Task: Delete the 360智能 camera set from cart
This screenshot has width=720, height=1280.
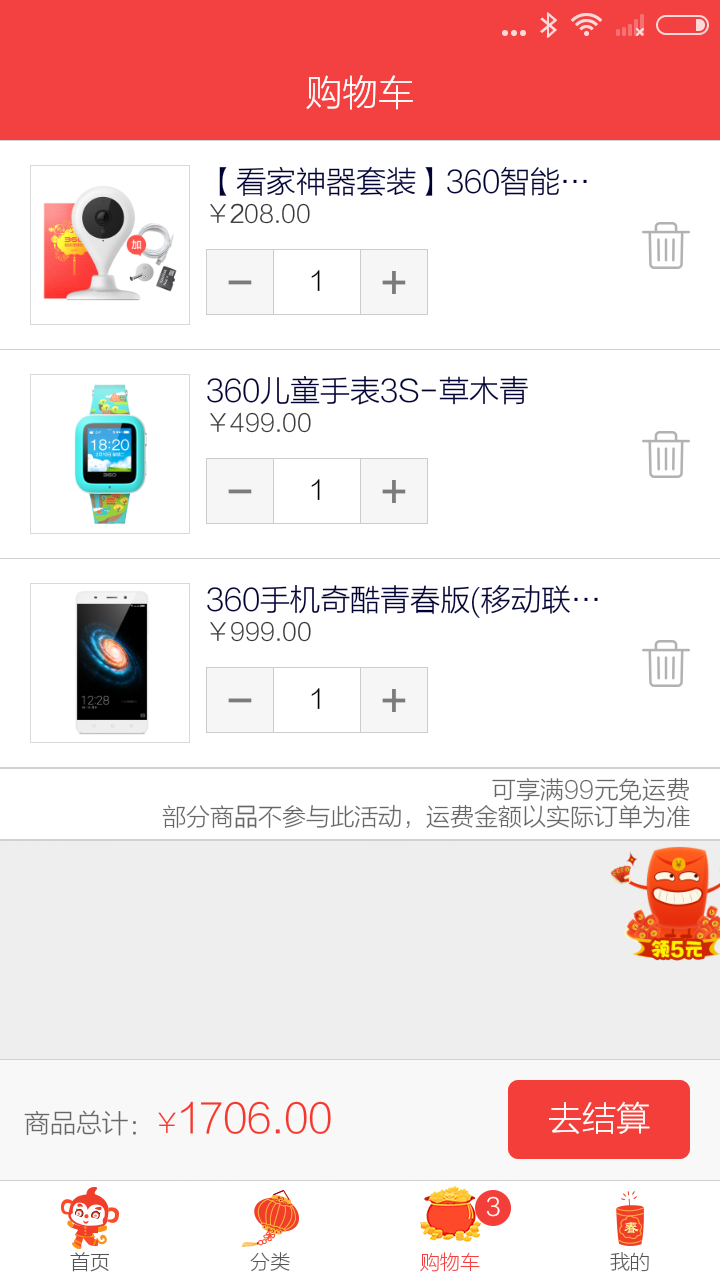Action: (665, 245)
